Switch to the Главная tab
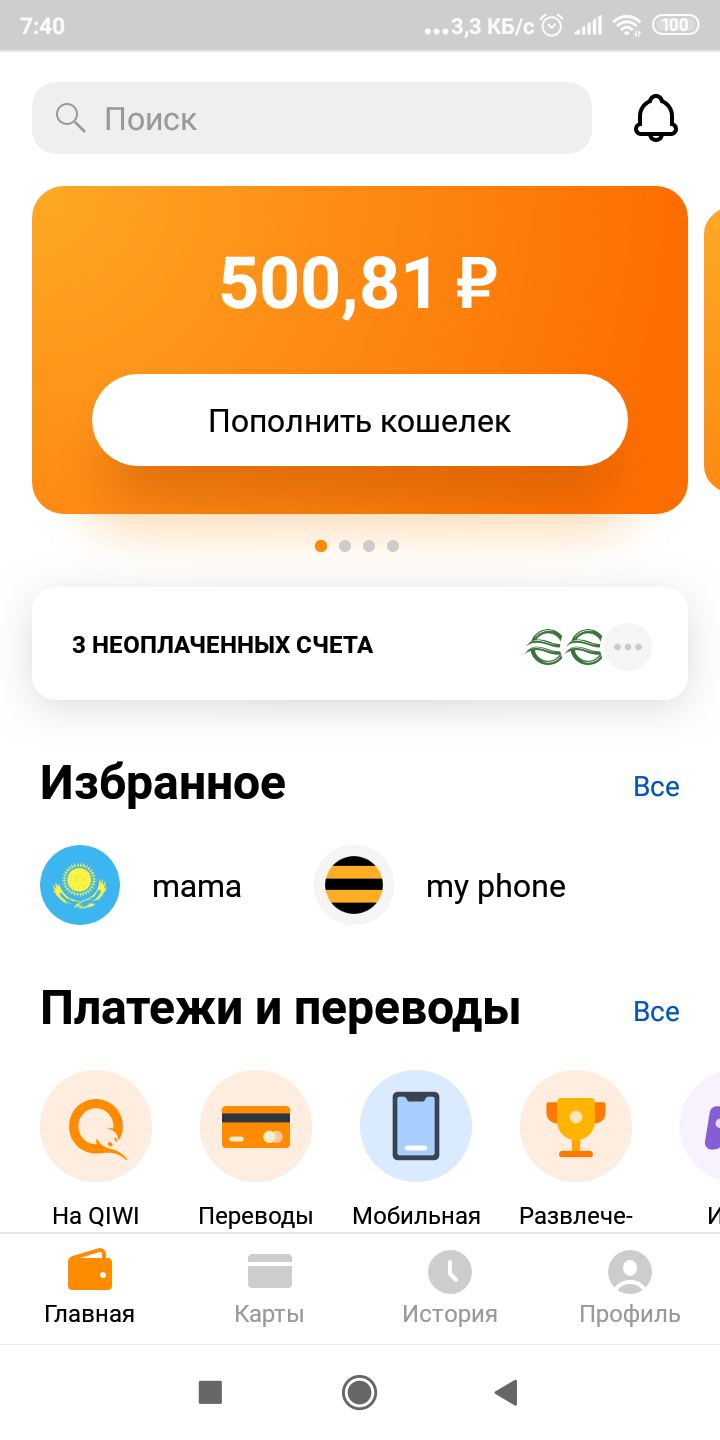This screenshot has width=720, height=1440. (x=90, y=1288)
